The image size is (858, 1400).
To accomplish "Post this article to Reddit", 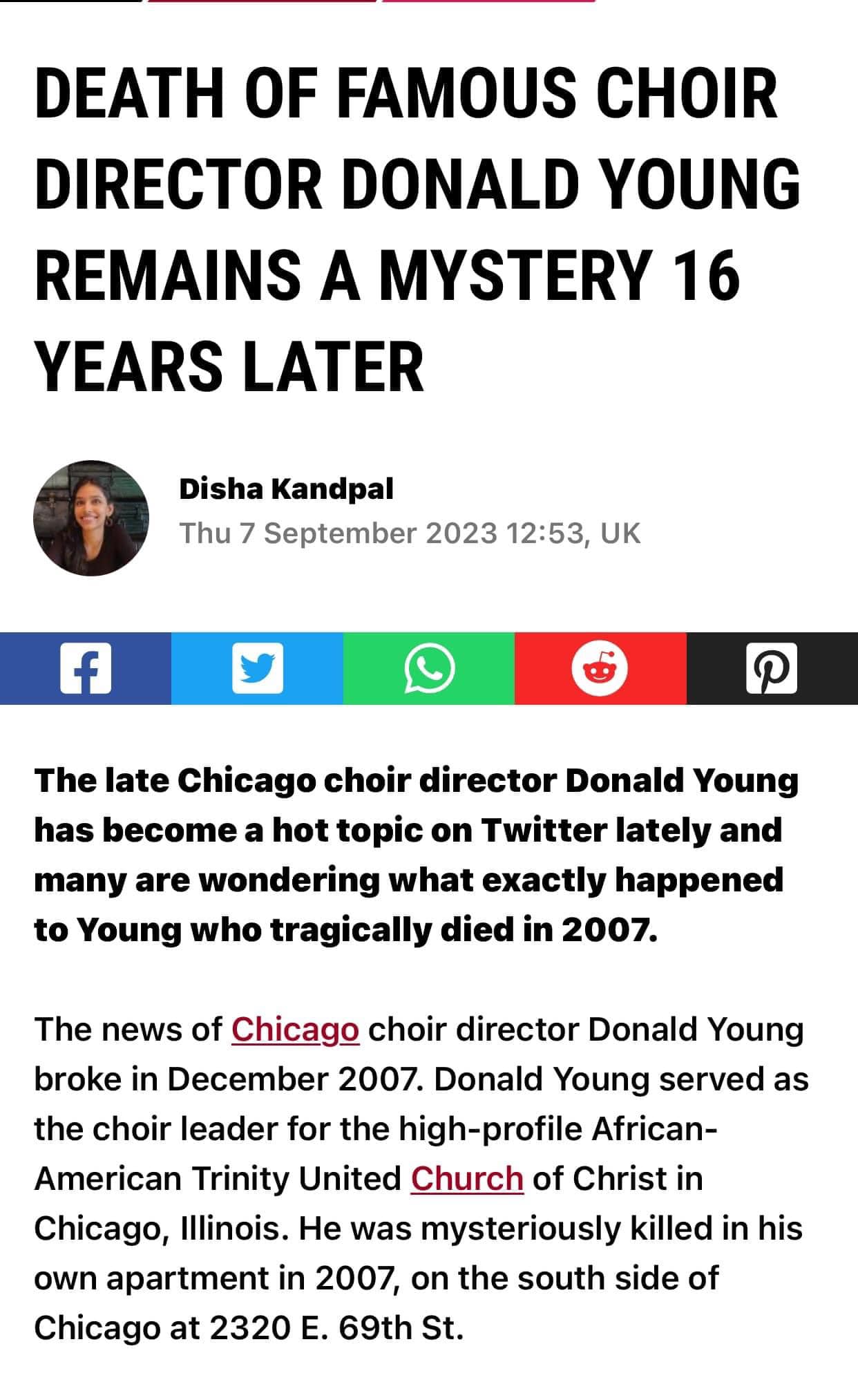I will (600, 668).
